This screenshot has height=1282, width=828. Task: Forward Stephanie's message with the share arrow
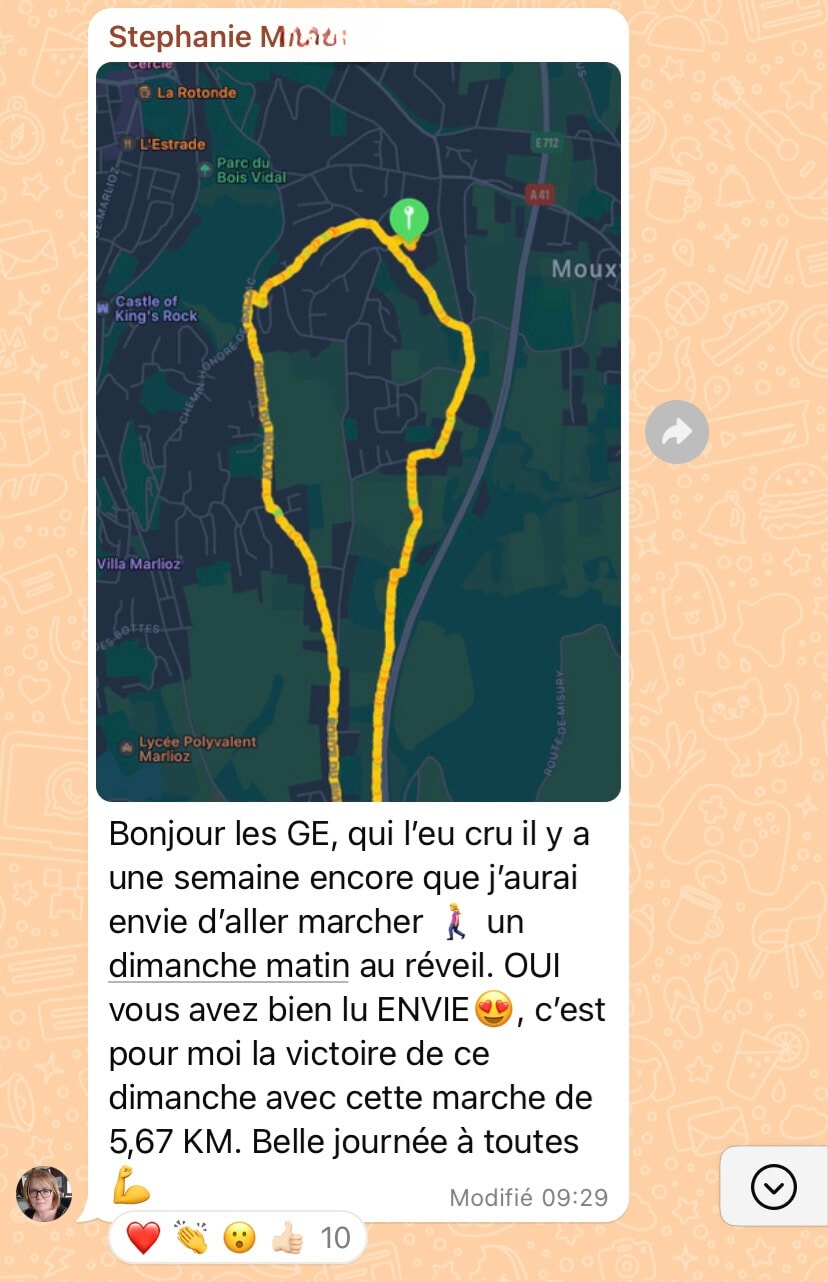point(677,432)
